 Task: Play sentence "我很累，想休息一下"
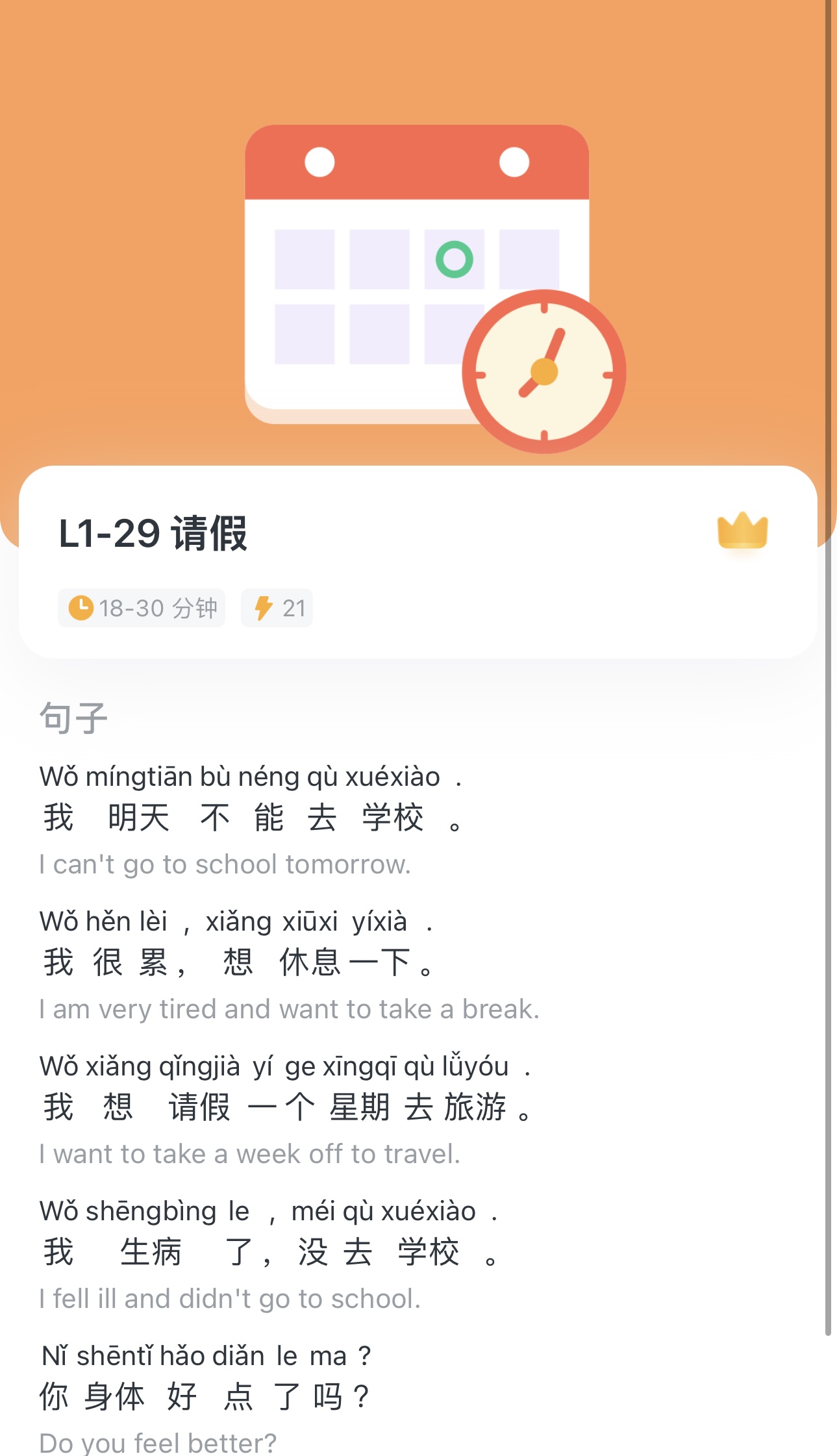tap(237, 962)
